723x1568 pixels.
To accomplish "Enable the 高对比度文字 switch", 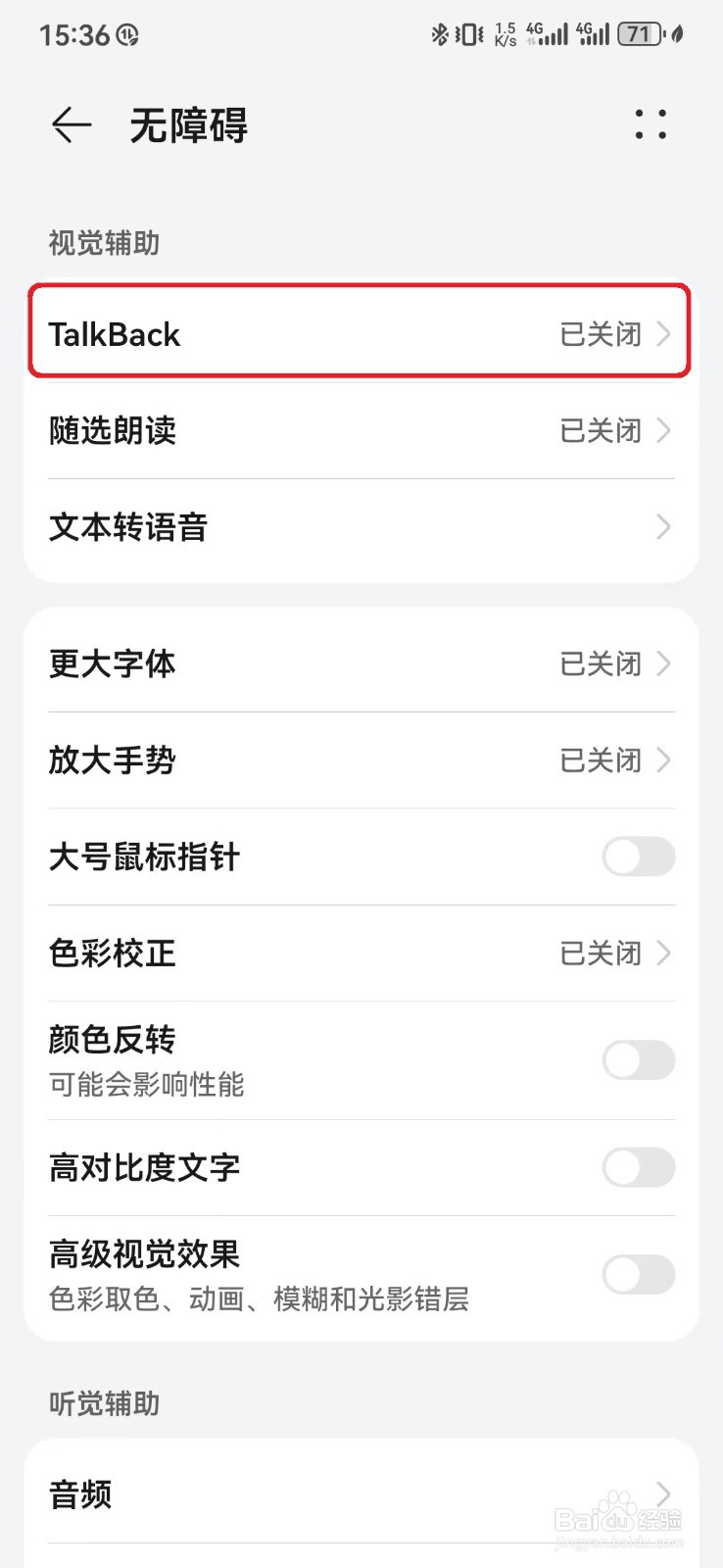I will point(637,1168).
